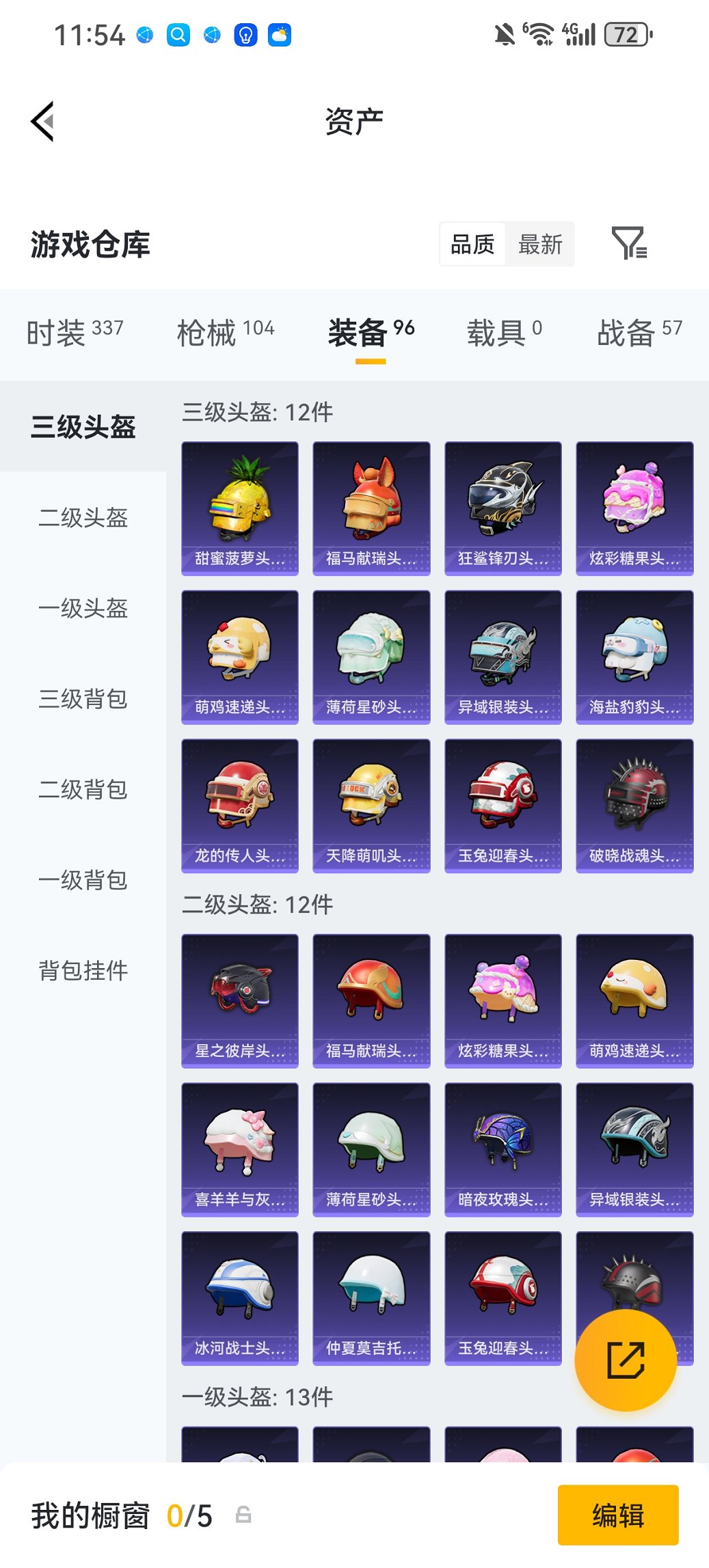Image resolution: width=709 pixels, height=1568 pixels.
Task: Switch sorting to 品质
Action: click(x=473, y=244)
